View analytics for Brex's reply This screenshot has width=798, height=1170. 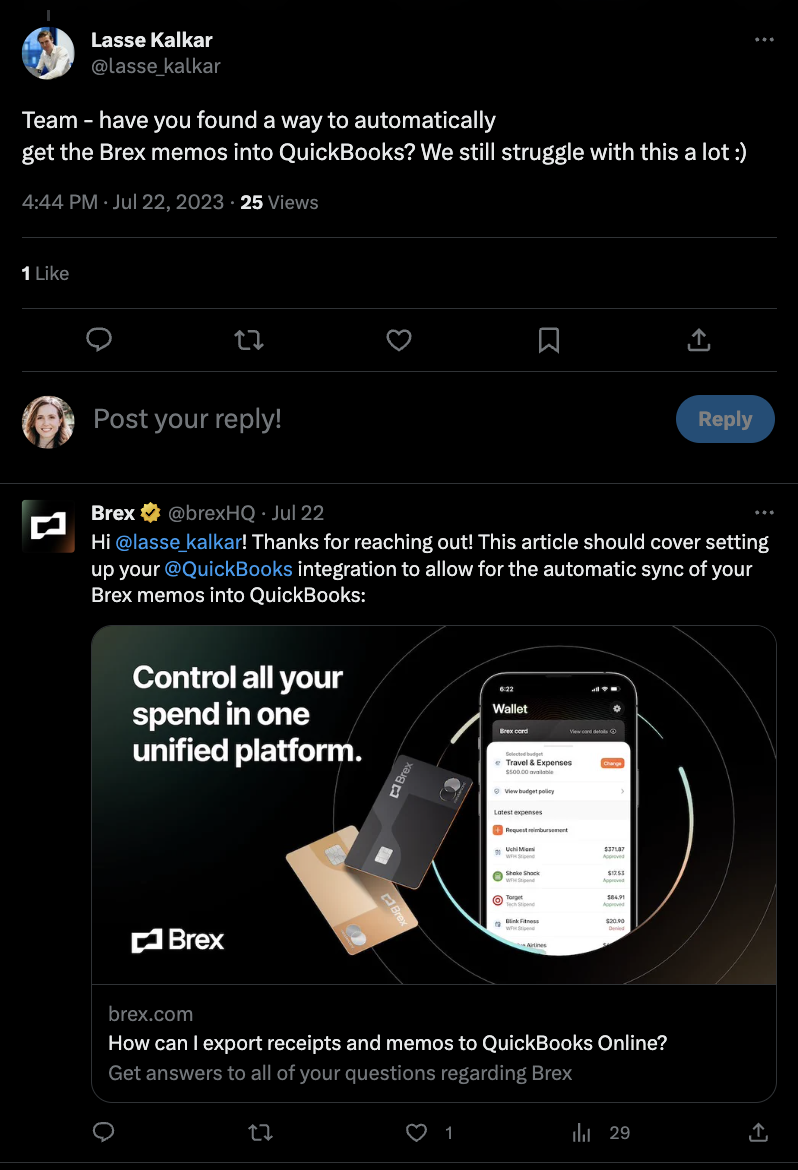582,1132
